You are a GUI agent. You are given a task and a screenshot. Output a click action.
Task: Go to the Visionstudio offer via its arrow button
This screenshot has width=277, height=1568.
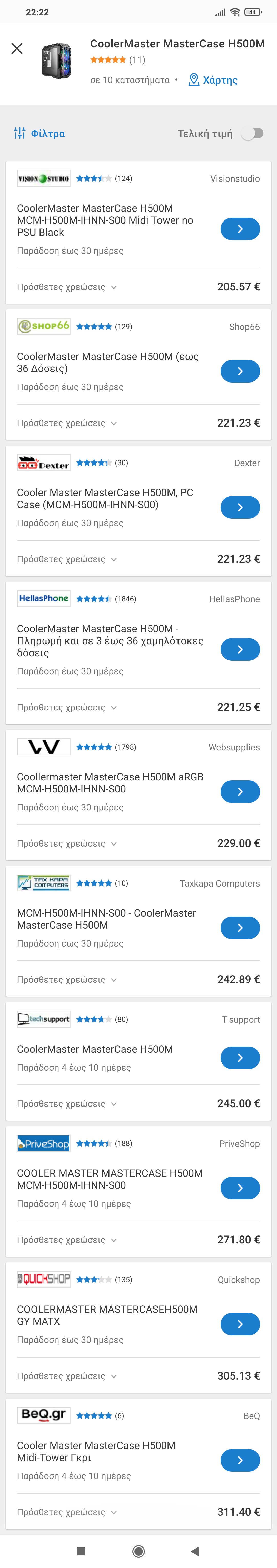click(x=240, y=229)
